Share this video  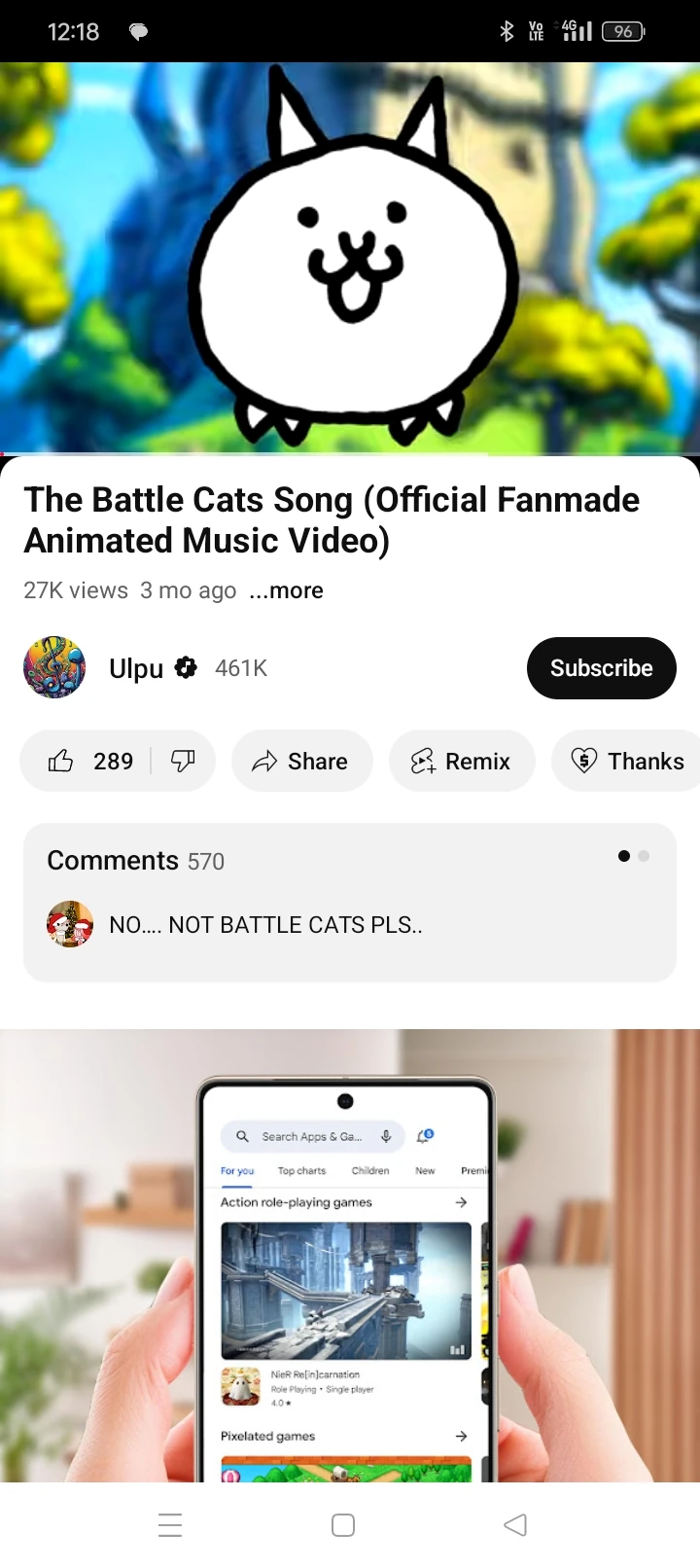(301, 761)
